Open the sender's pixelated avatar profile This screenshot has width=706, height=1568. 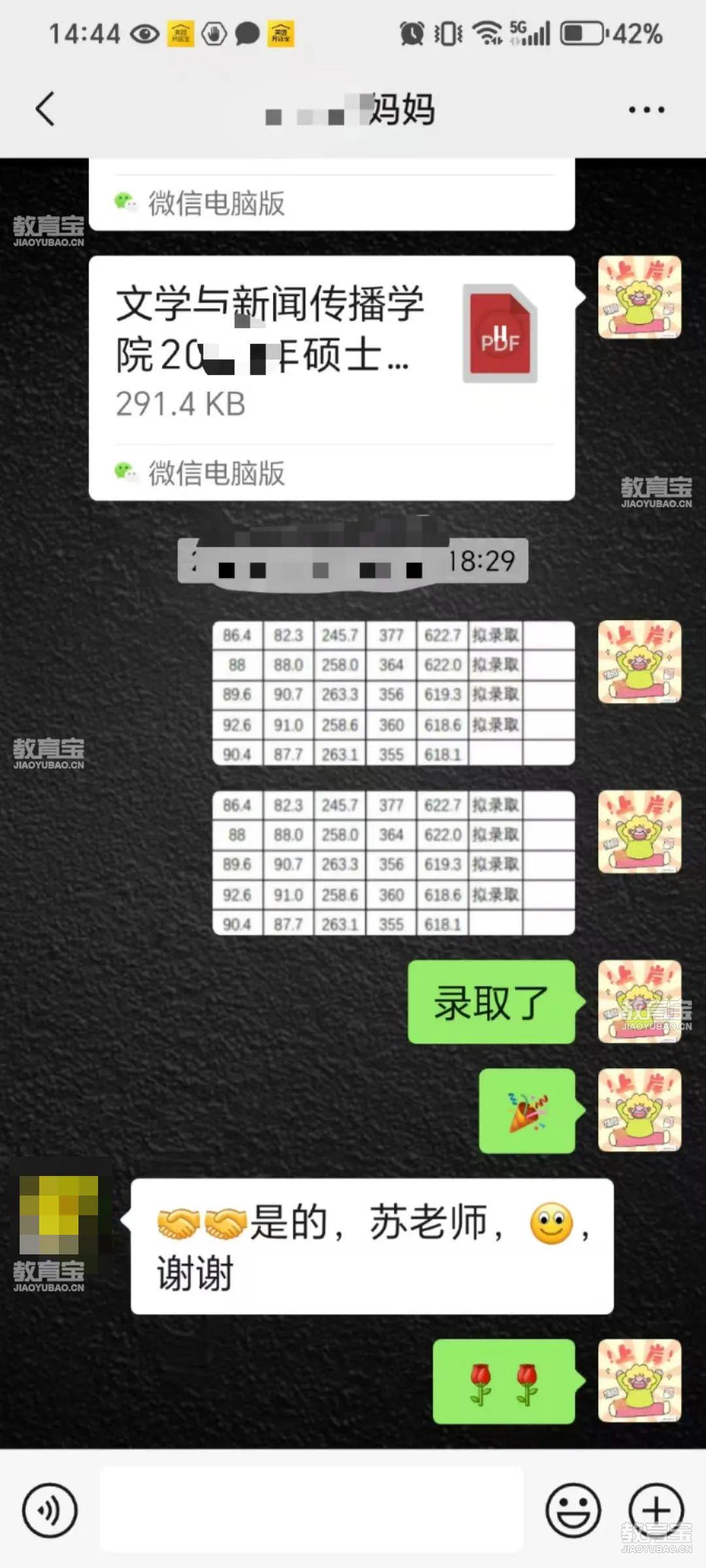[59, 1214]
